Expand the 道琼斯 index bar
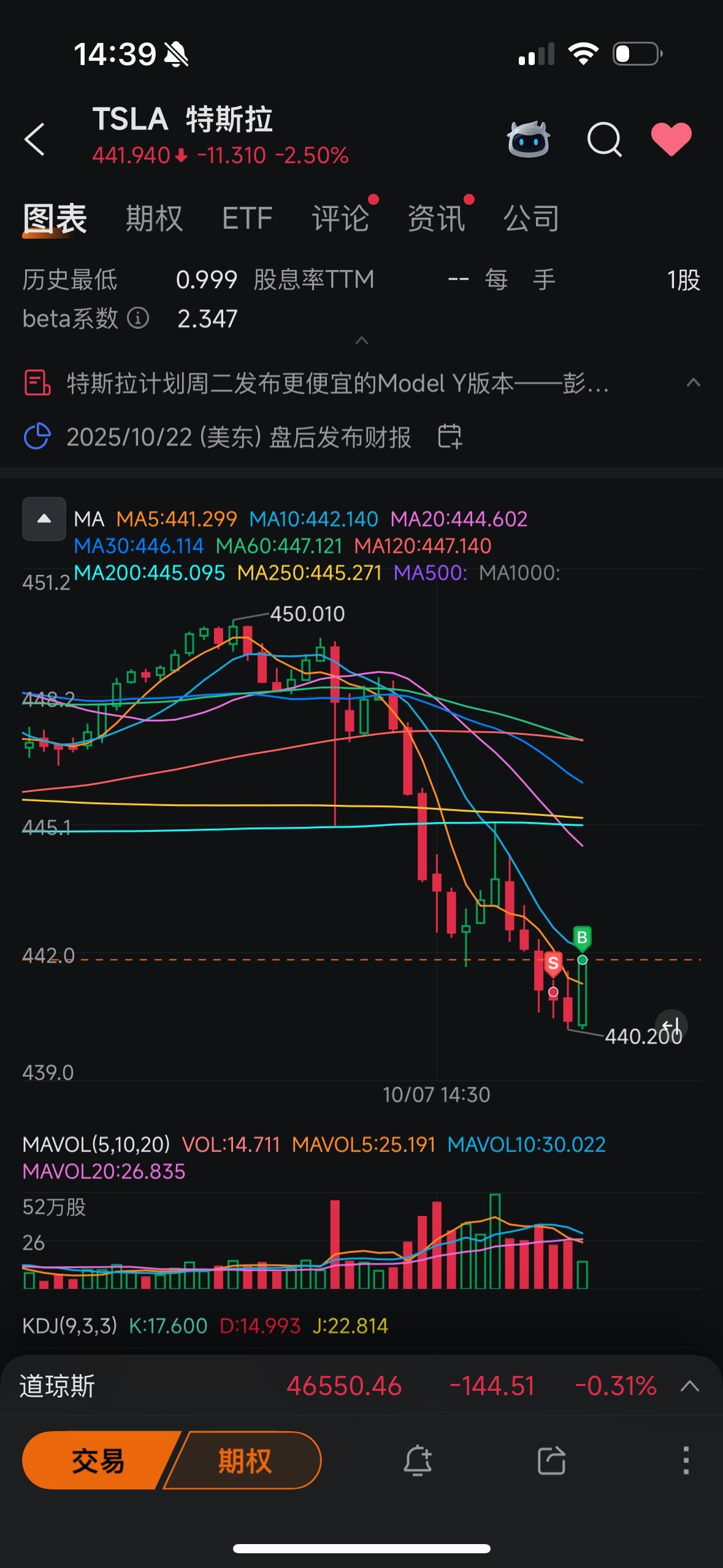Viewport: 723px width, 1568px height. (x=690, y=1386)
